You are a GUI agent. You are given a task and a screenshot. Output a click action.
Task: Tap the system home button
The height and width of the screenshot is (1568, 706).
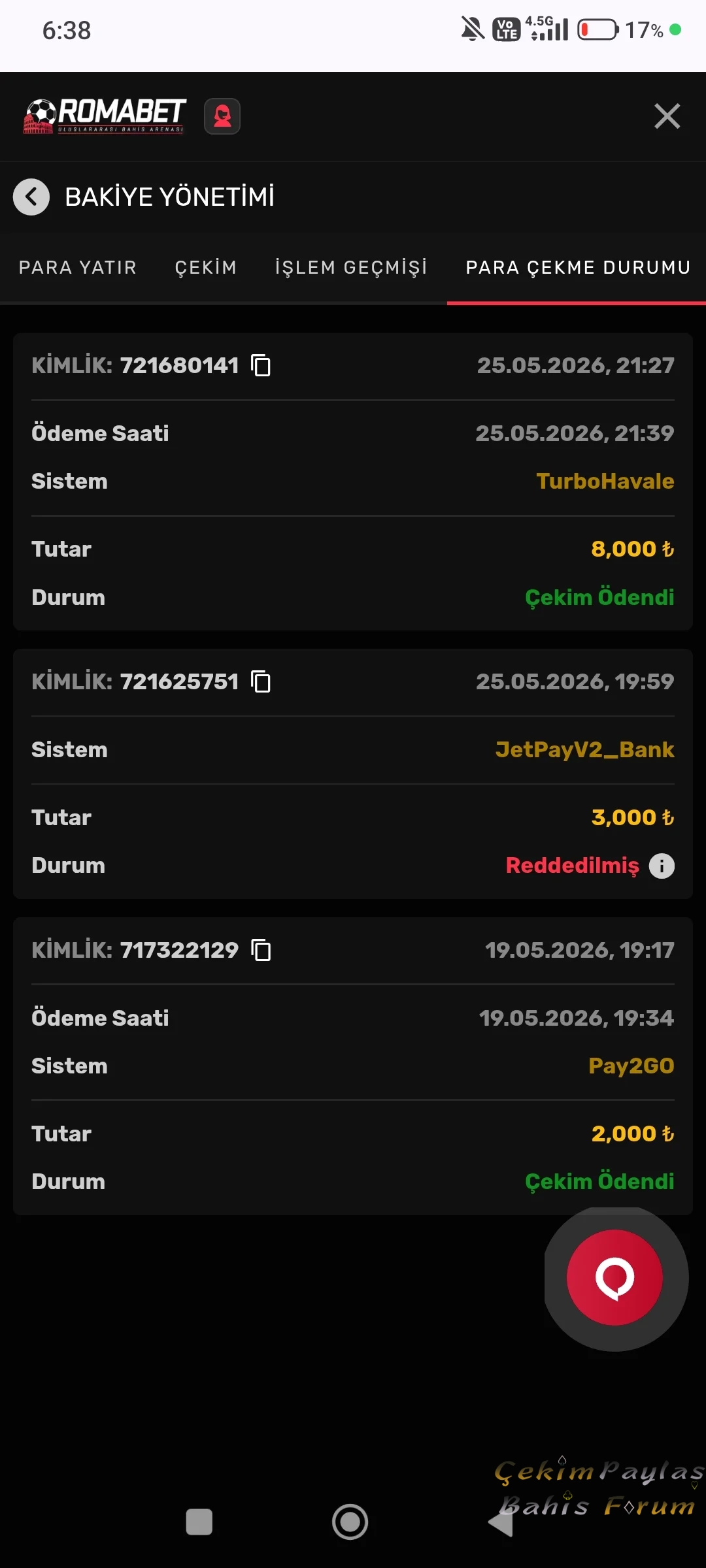pos(350,1522)
